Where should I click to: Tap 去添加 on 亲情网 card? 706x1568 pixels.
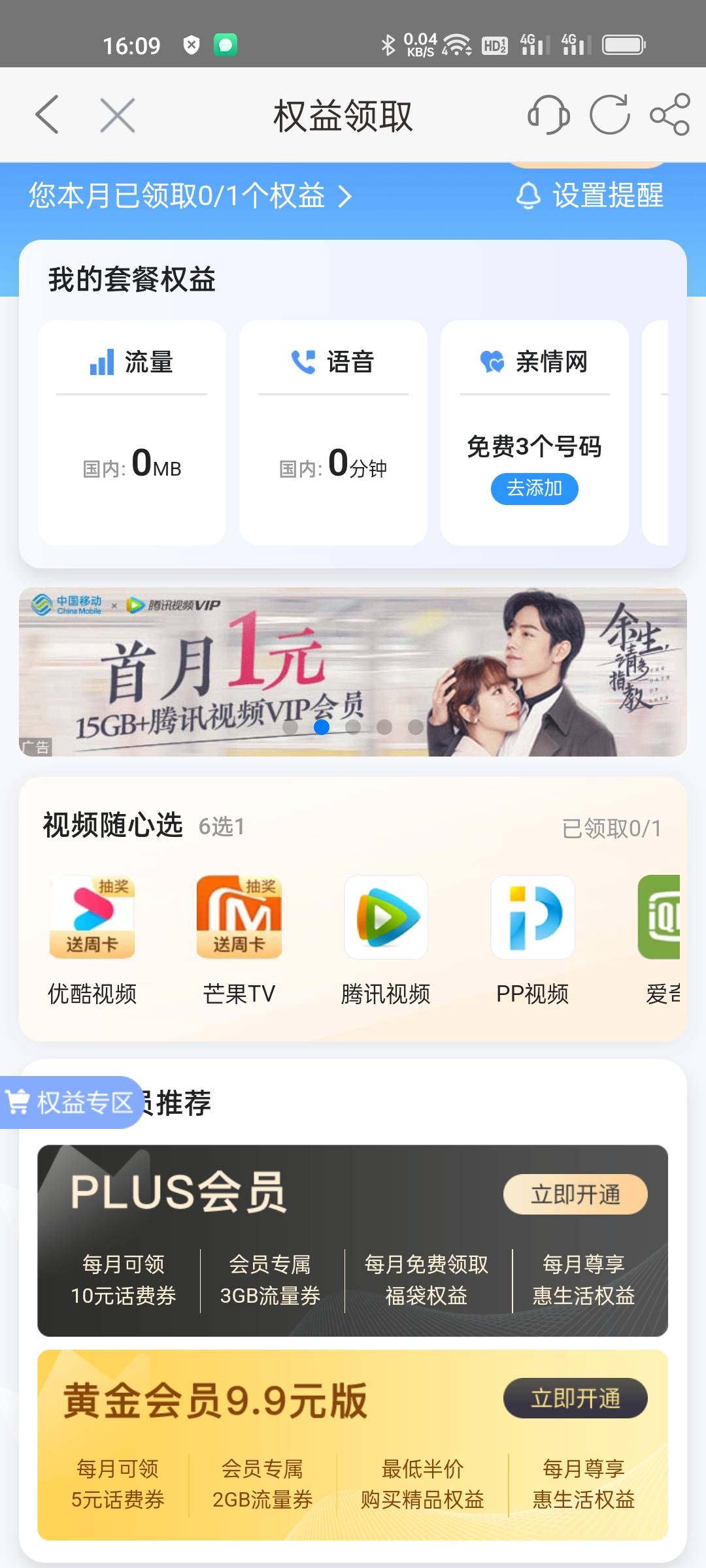[534, 489]
